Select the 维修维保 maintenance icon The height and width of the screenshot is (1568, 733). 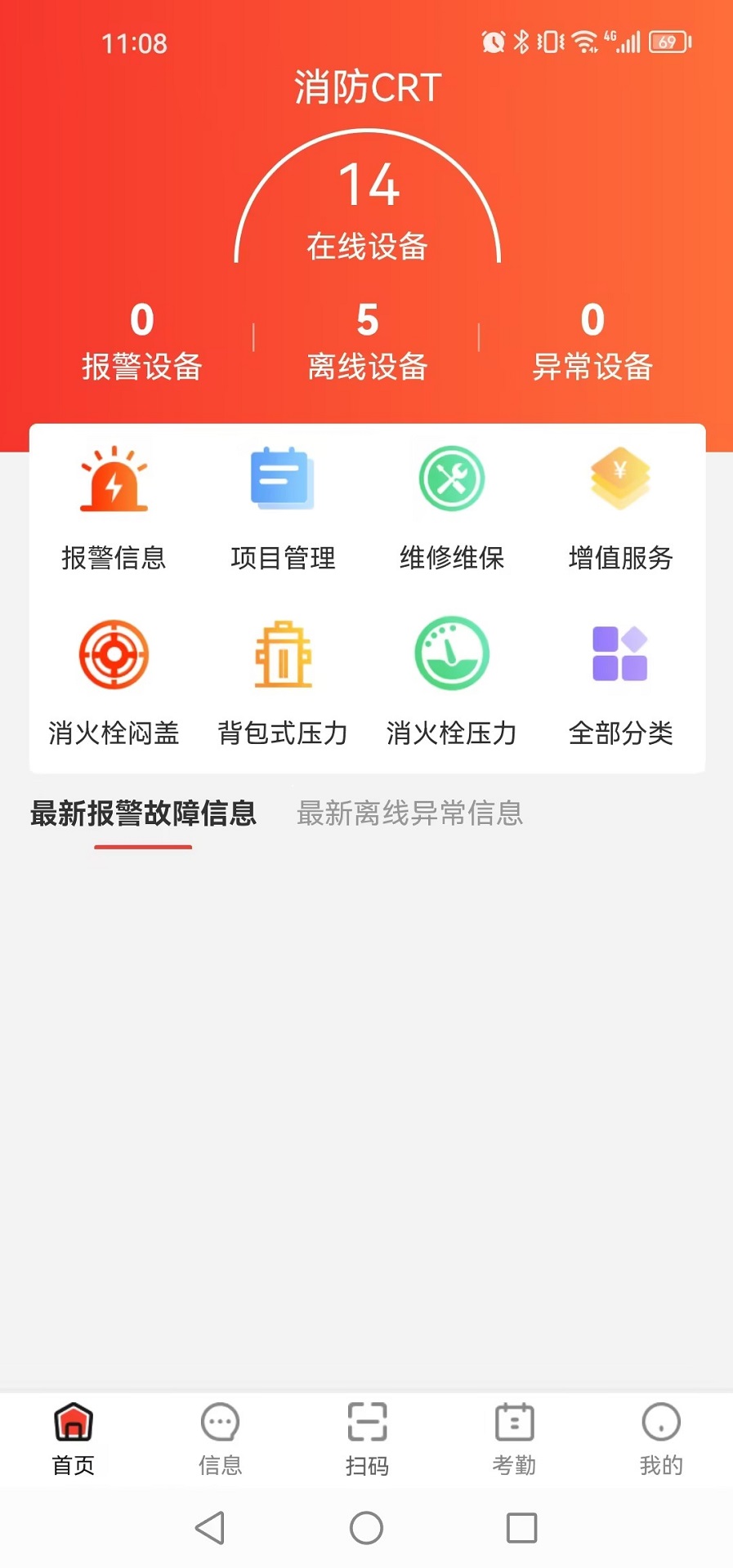coord(452,506)
